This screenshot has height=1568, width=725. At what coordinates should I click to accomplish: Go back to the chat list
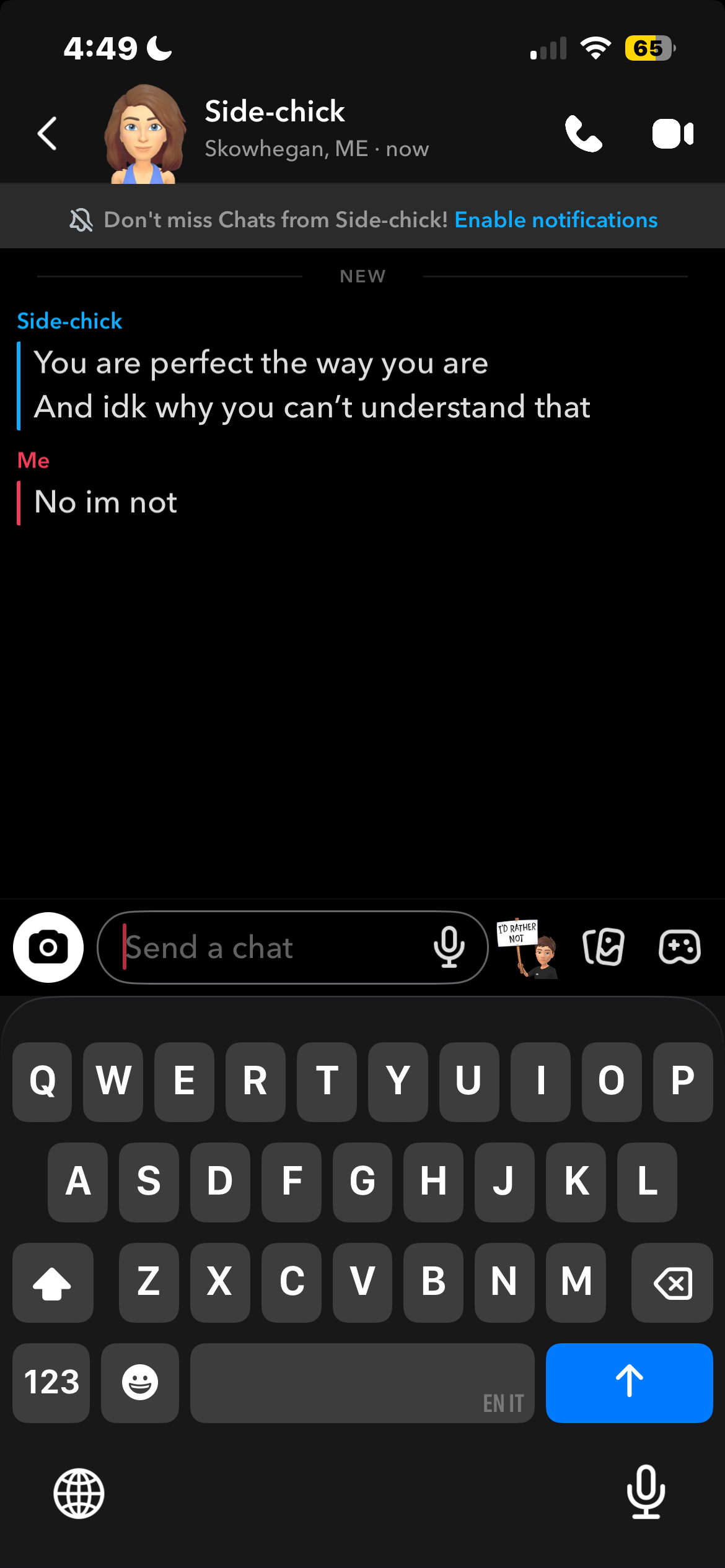point(47,134)
